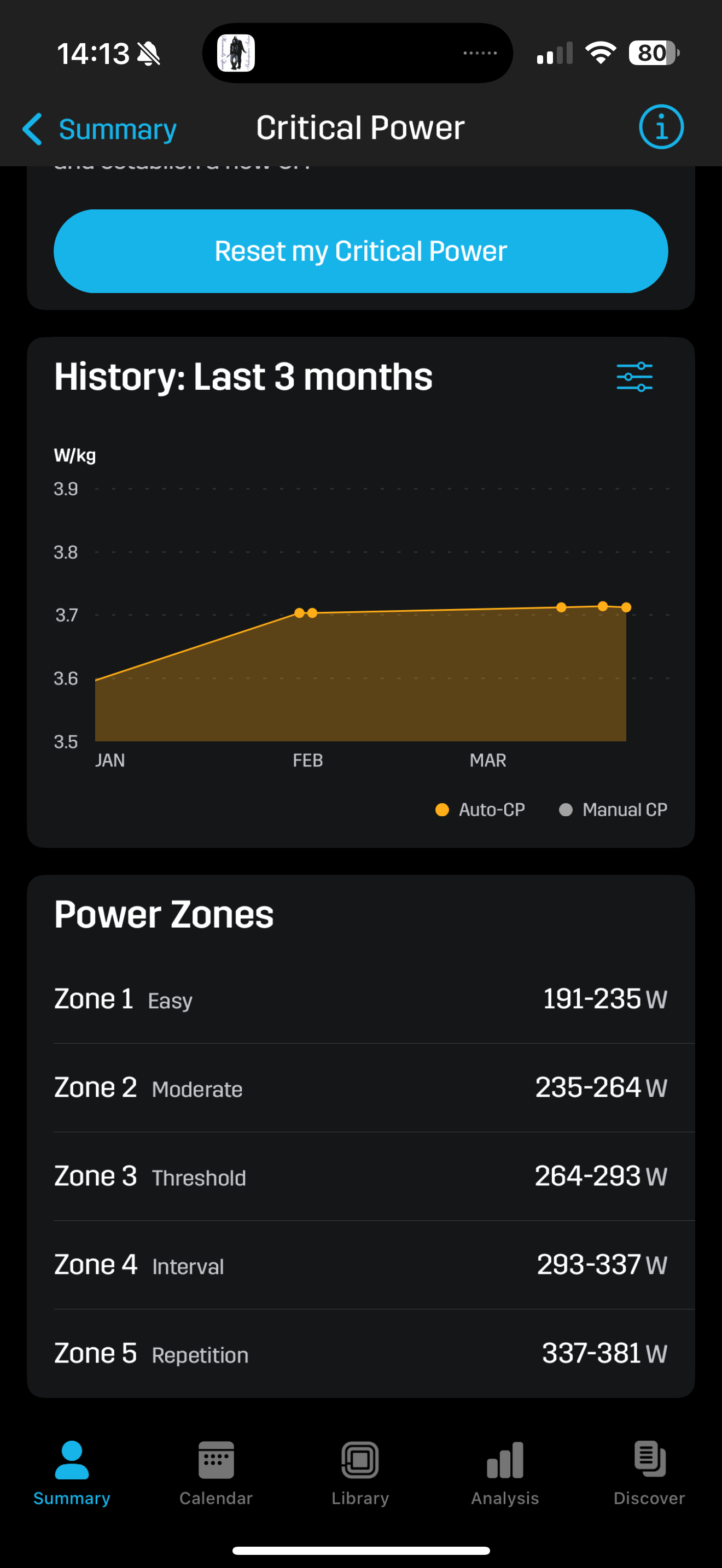722x1568 pixels.
Task: Switch to the Discover tab
Action: pos(649,1472)
